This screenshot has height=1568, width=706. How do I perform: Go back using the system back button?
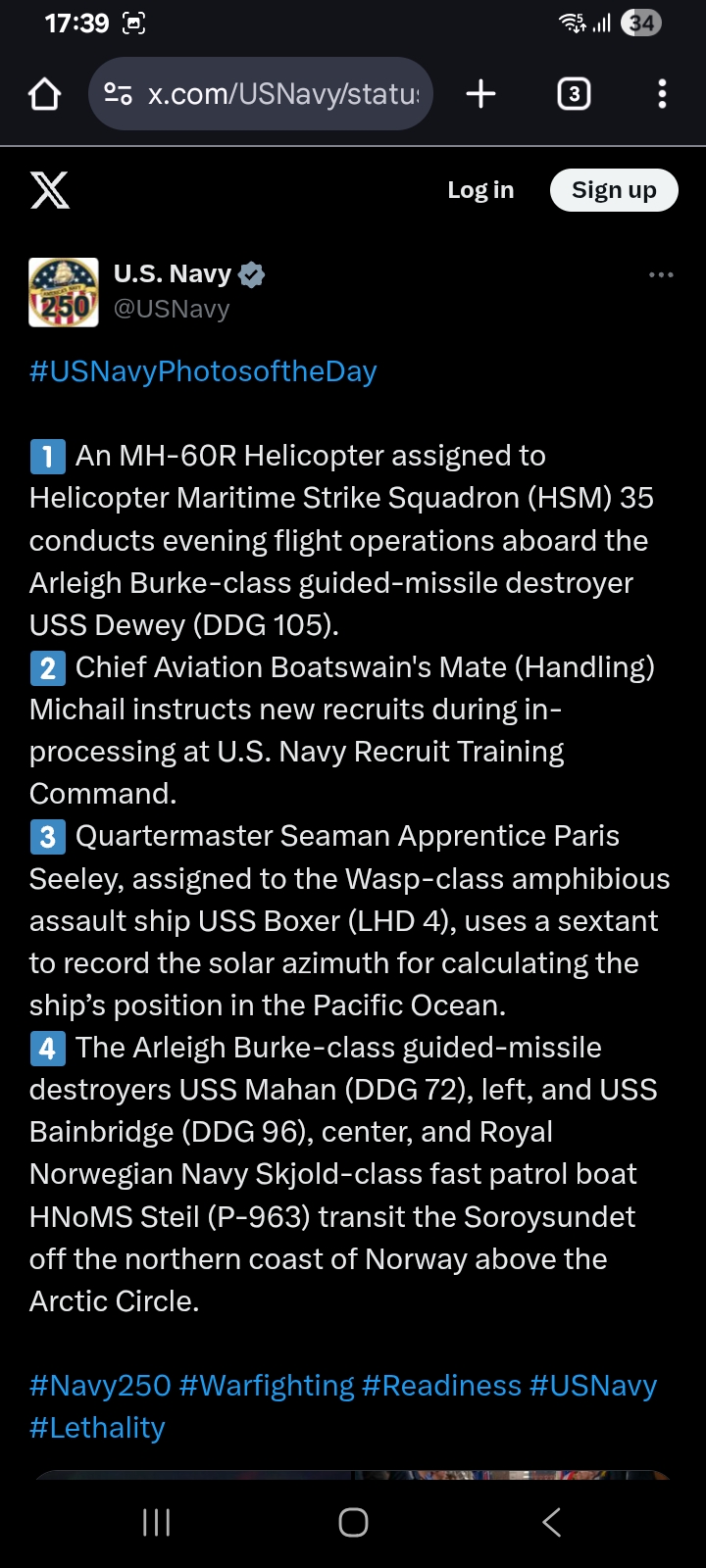(x=551, y=1522)
